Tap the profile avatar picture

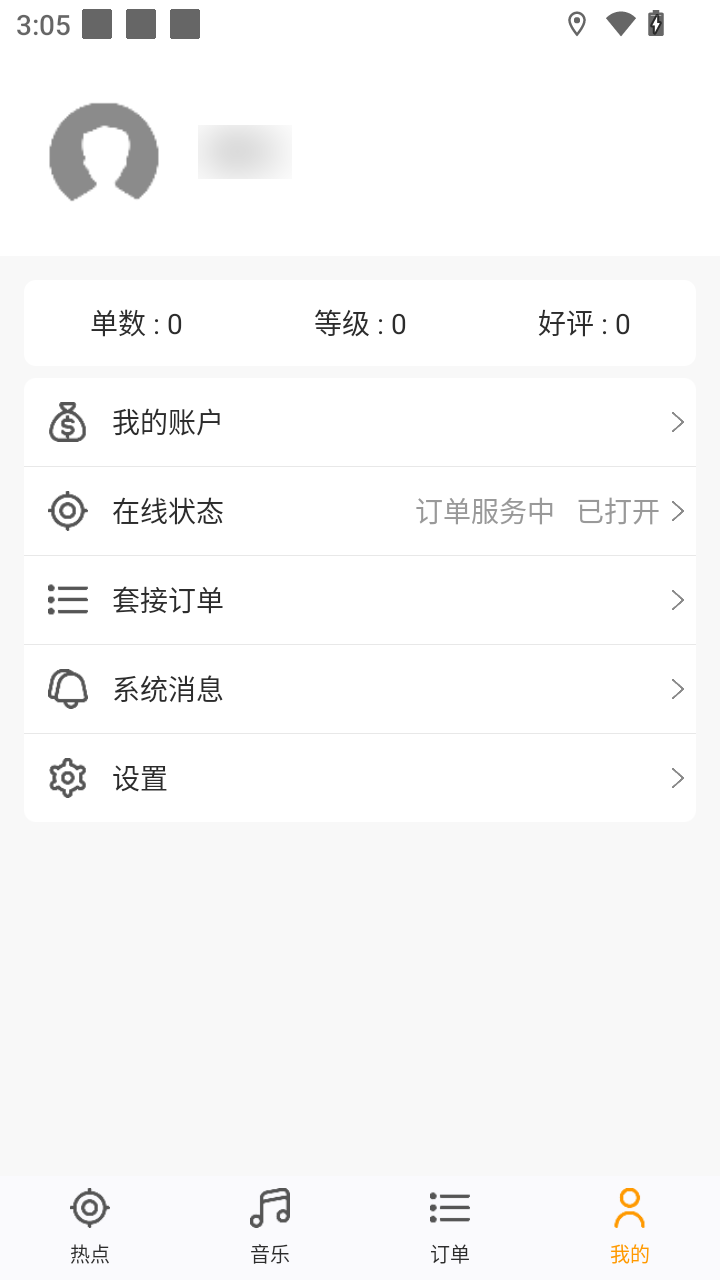point(104,152)
